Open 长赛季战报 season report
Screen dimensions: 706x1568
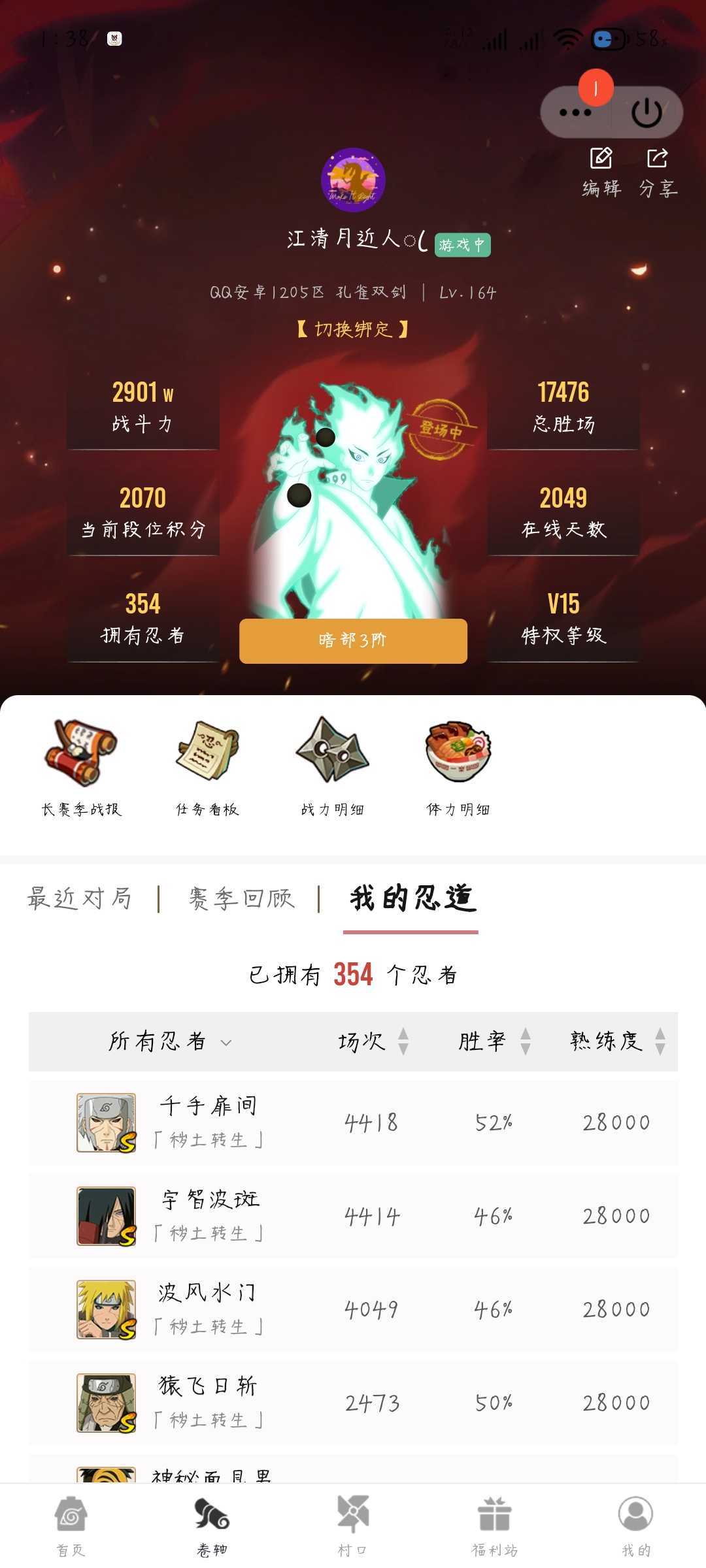point(81,768)
